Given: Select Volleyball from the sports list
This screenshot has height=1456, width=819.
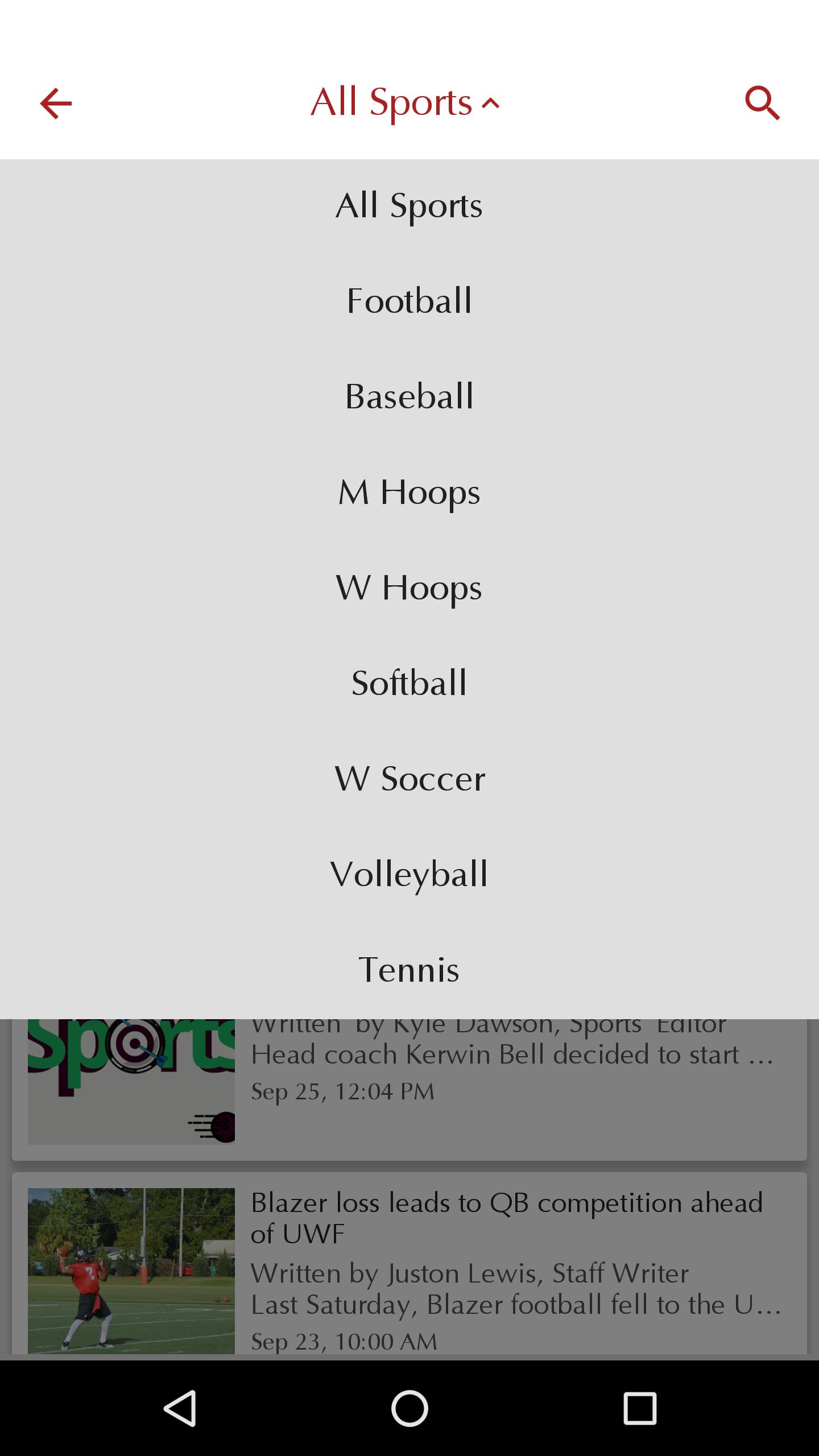Looking at the screenshot, I should click(409, 875).
